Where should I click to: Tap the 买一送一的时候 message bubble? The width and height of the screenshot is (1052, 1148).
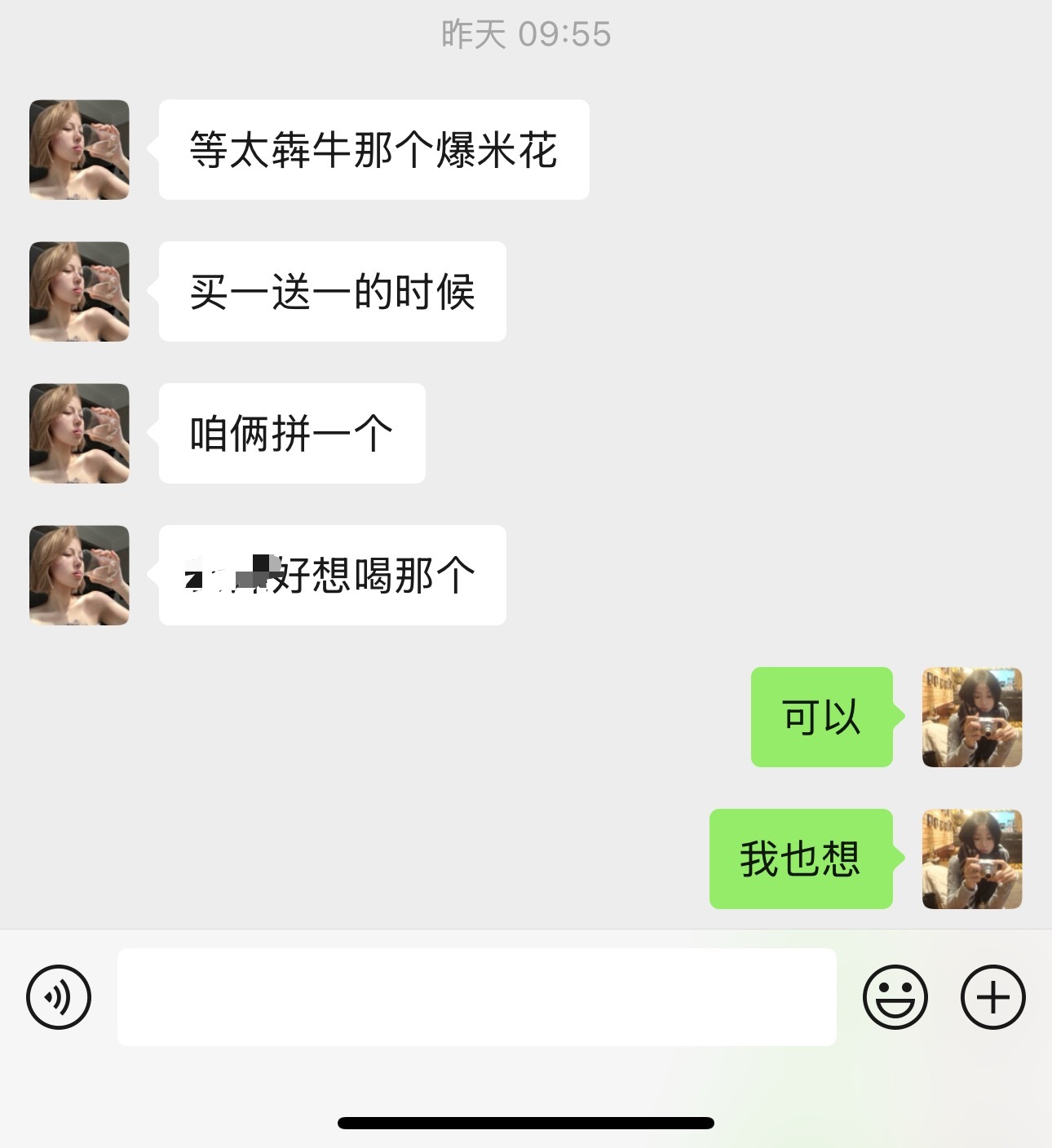(330, 291)
